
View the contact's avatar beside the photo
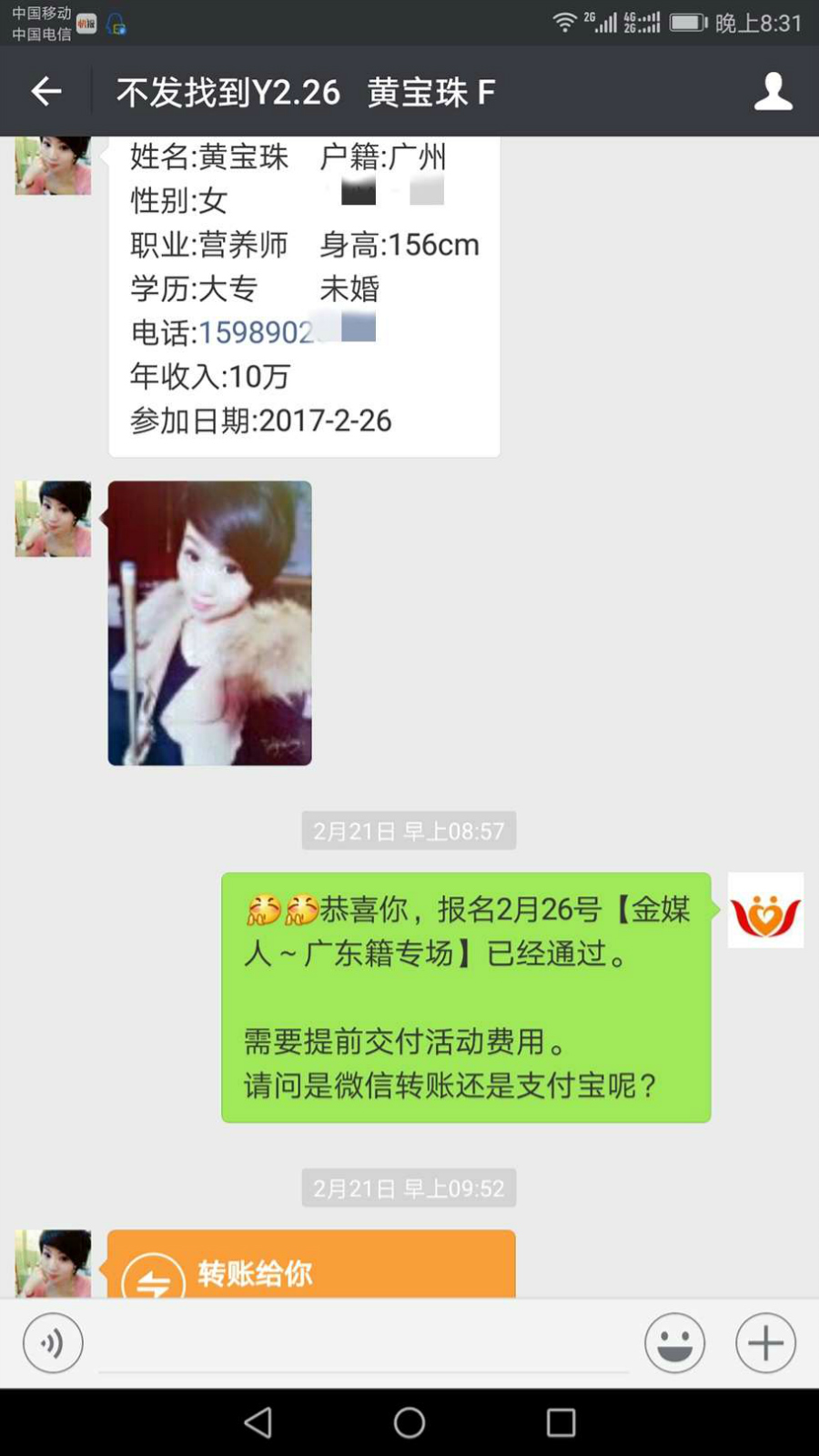pyautogui.click(x=53, y=519)
